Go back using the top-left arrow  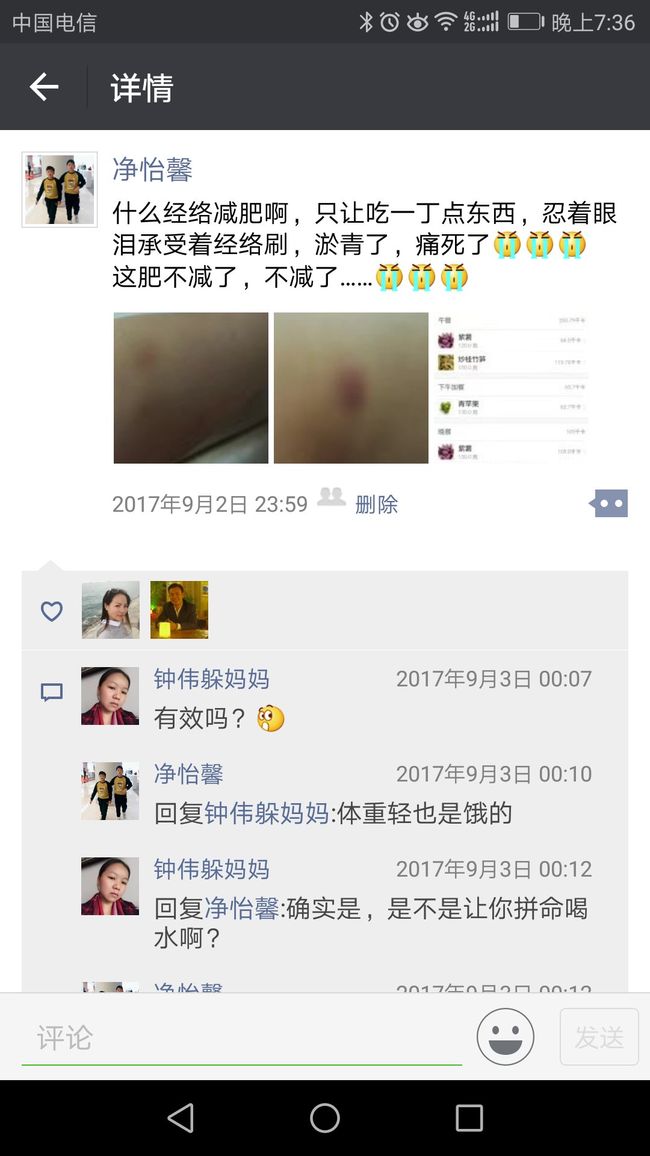tap(43, 87)
